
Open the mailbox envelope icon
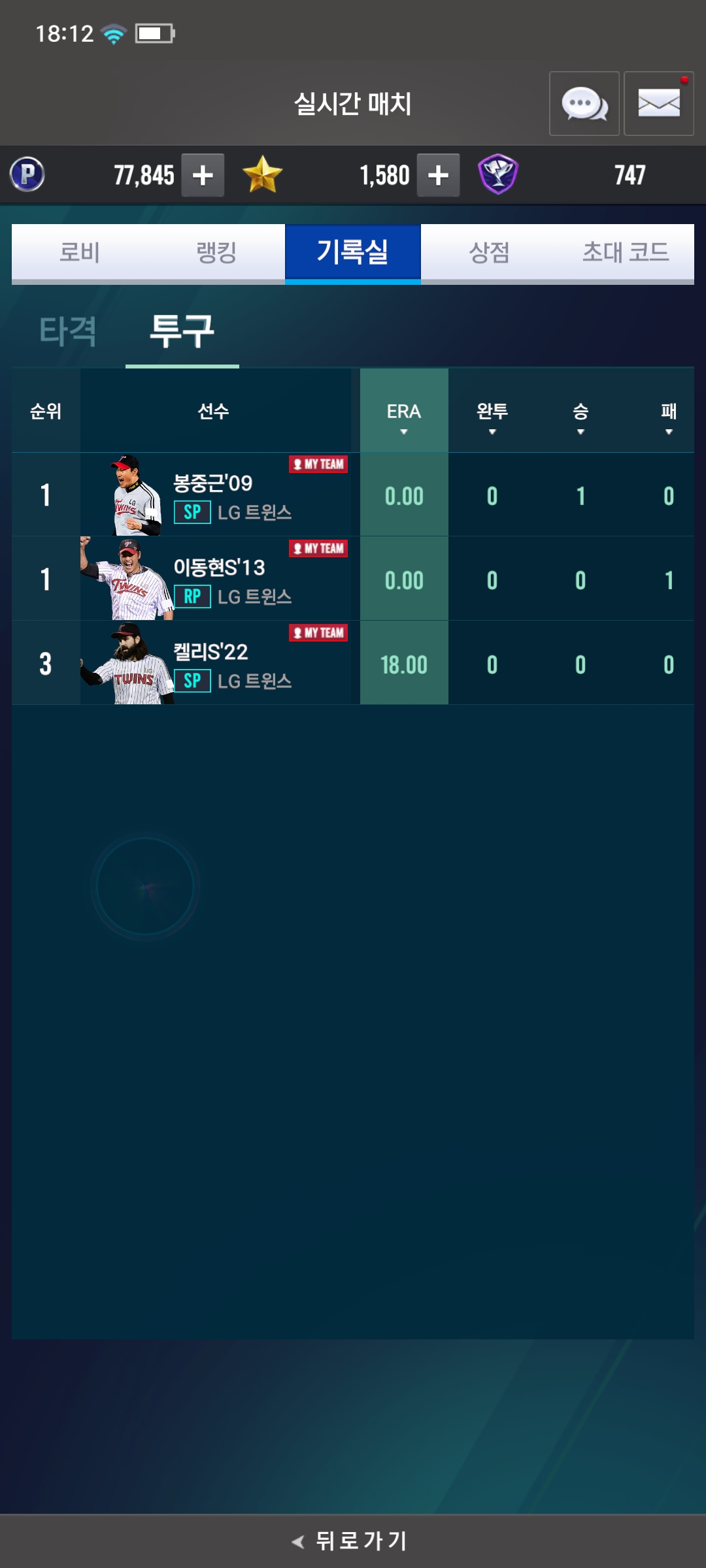tap(658, 104)
